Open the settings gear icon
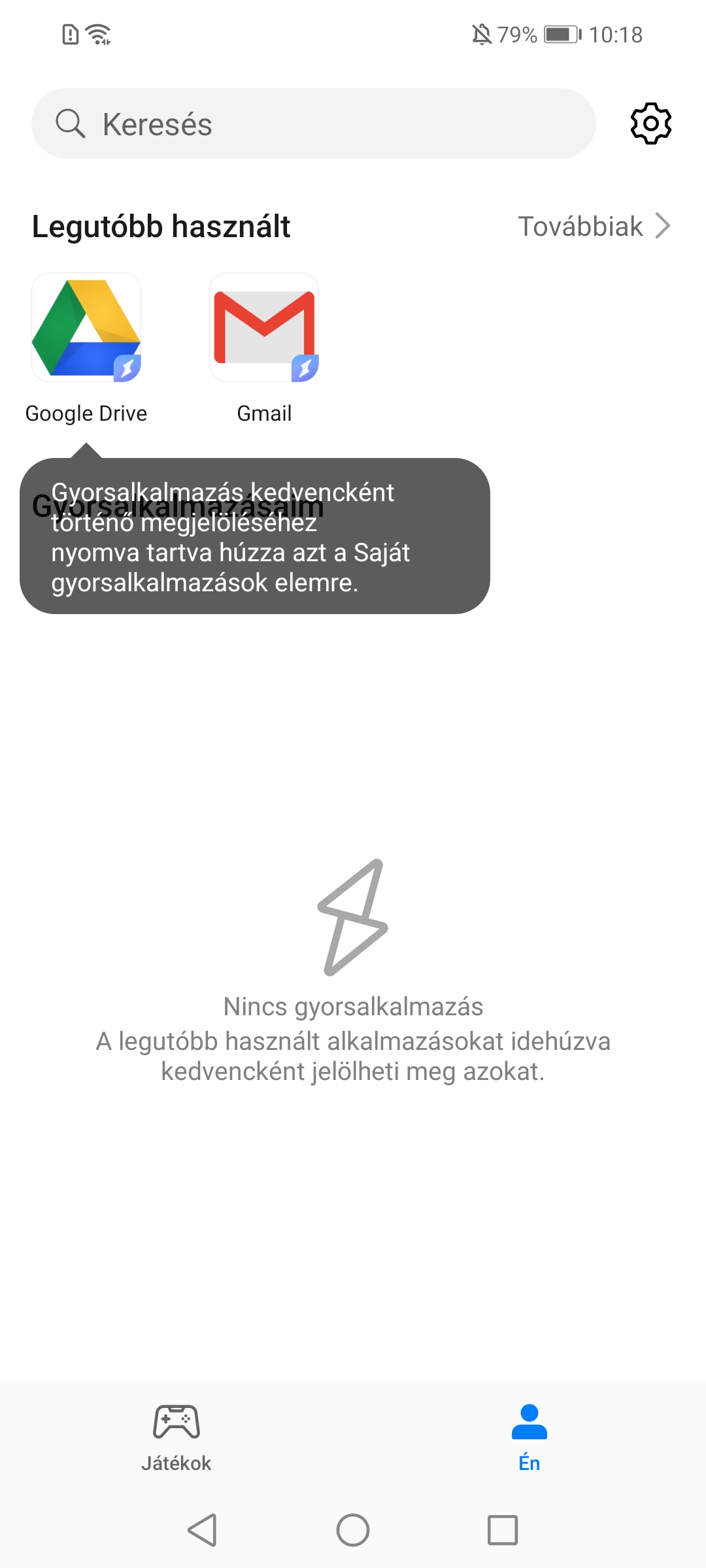This screenshot has height=1568, width=706. pyautogui.click(x=650, y=123)
